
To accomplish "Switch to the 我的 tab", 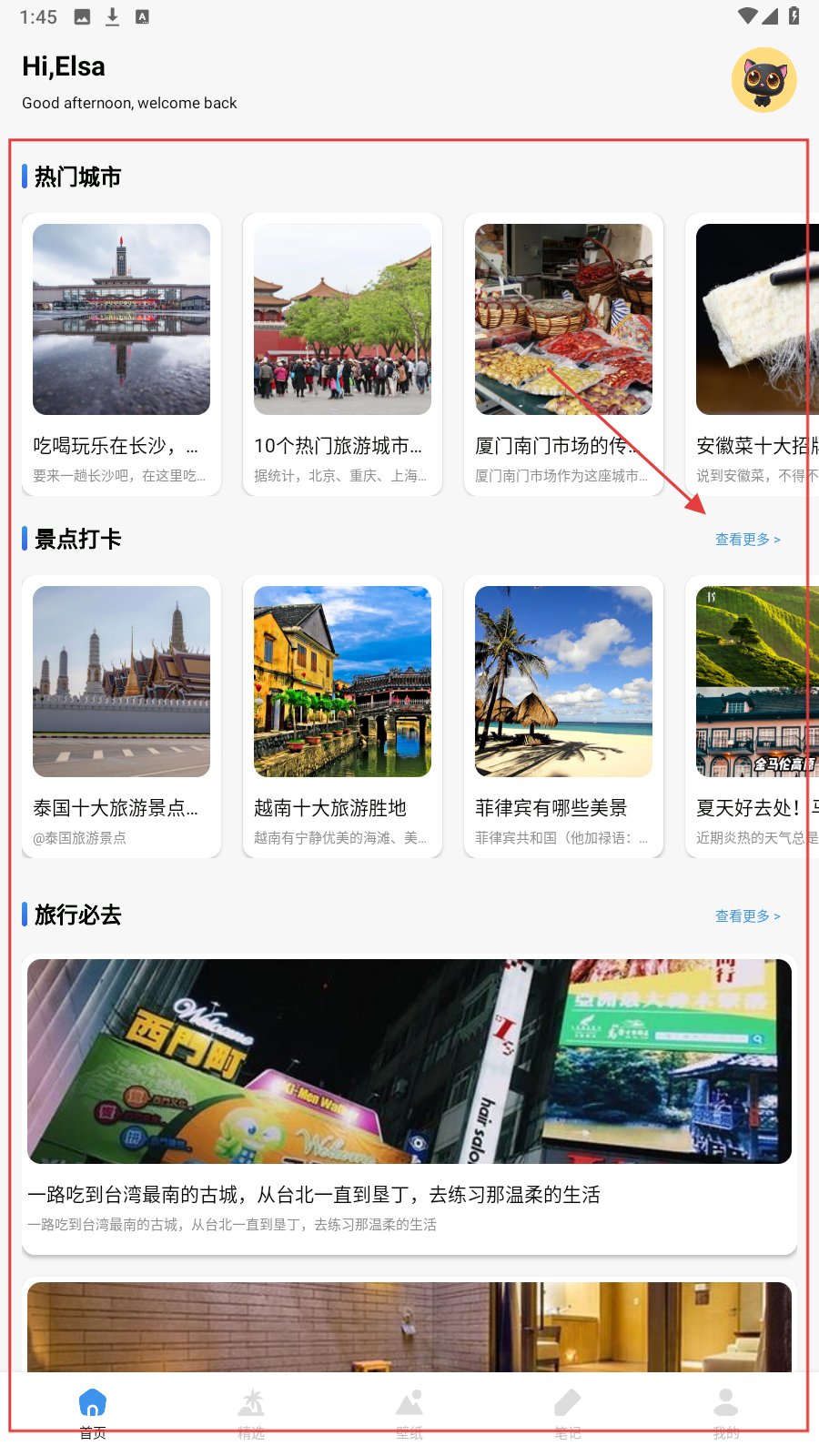I will click(x=726, y=1413).
